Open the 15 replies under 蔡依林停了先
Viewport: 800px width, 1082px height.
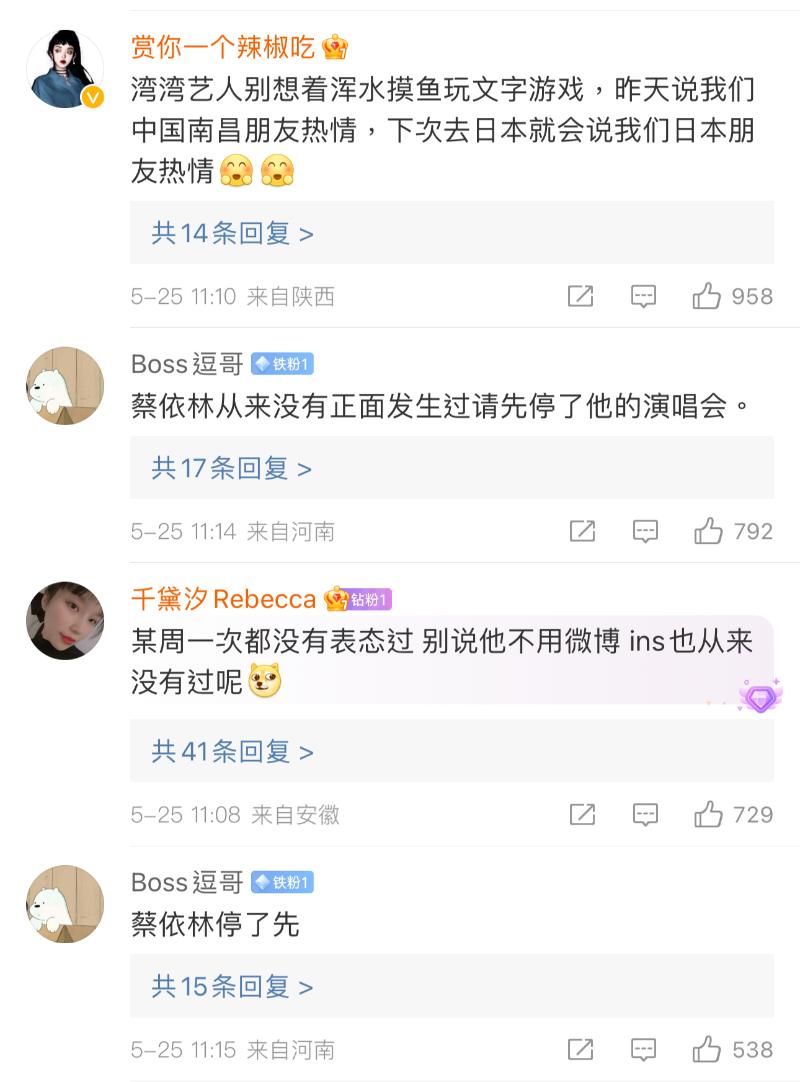tap(232, 987)
